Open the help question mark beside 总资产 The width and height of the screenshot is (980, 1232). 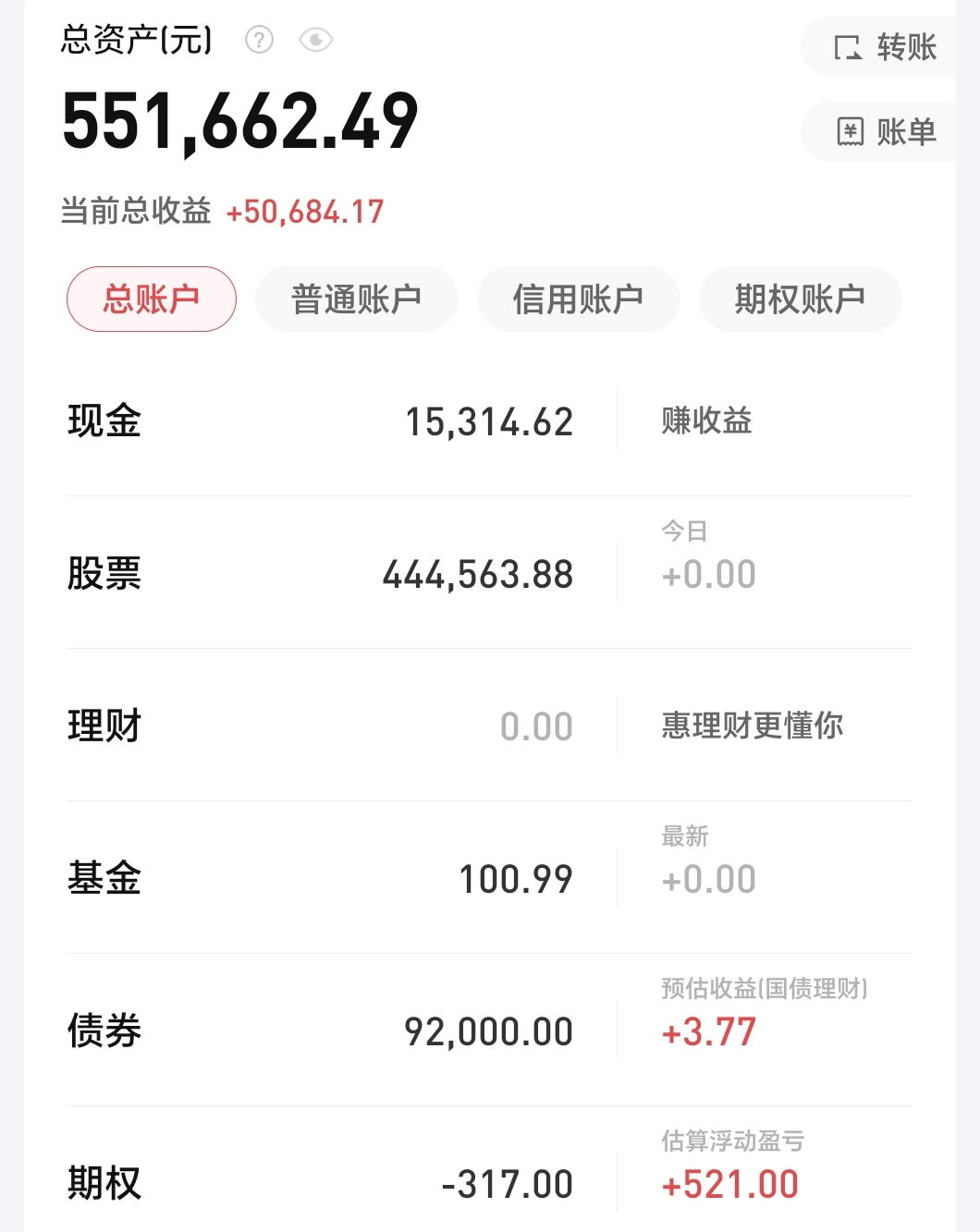[x=259, y=40]
